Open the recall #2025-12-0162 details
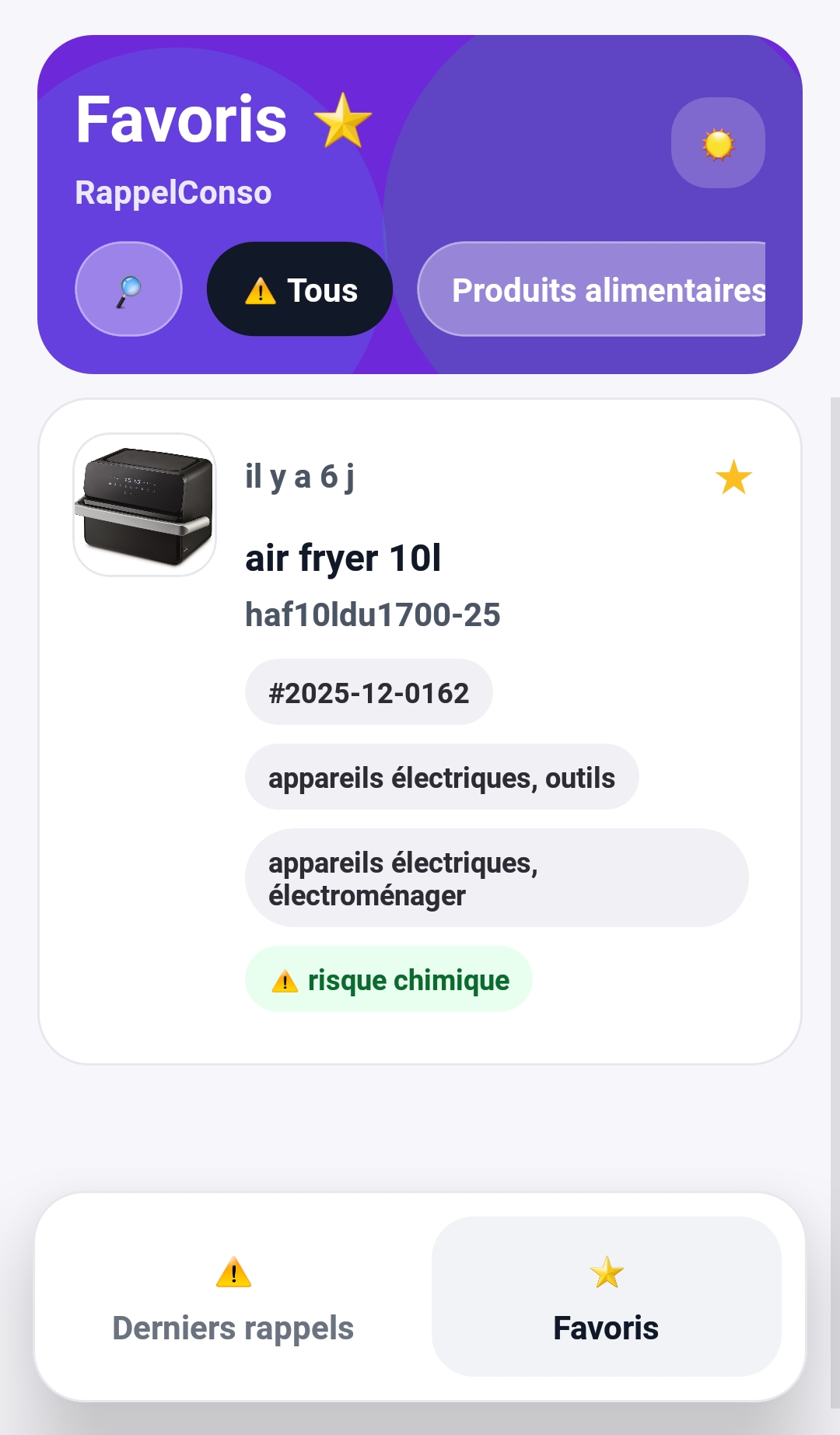Viewport: 840px width, 1435px height. pyautogui.click(x=369, y=691)
